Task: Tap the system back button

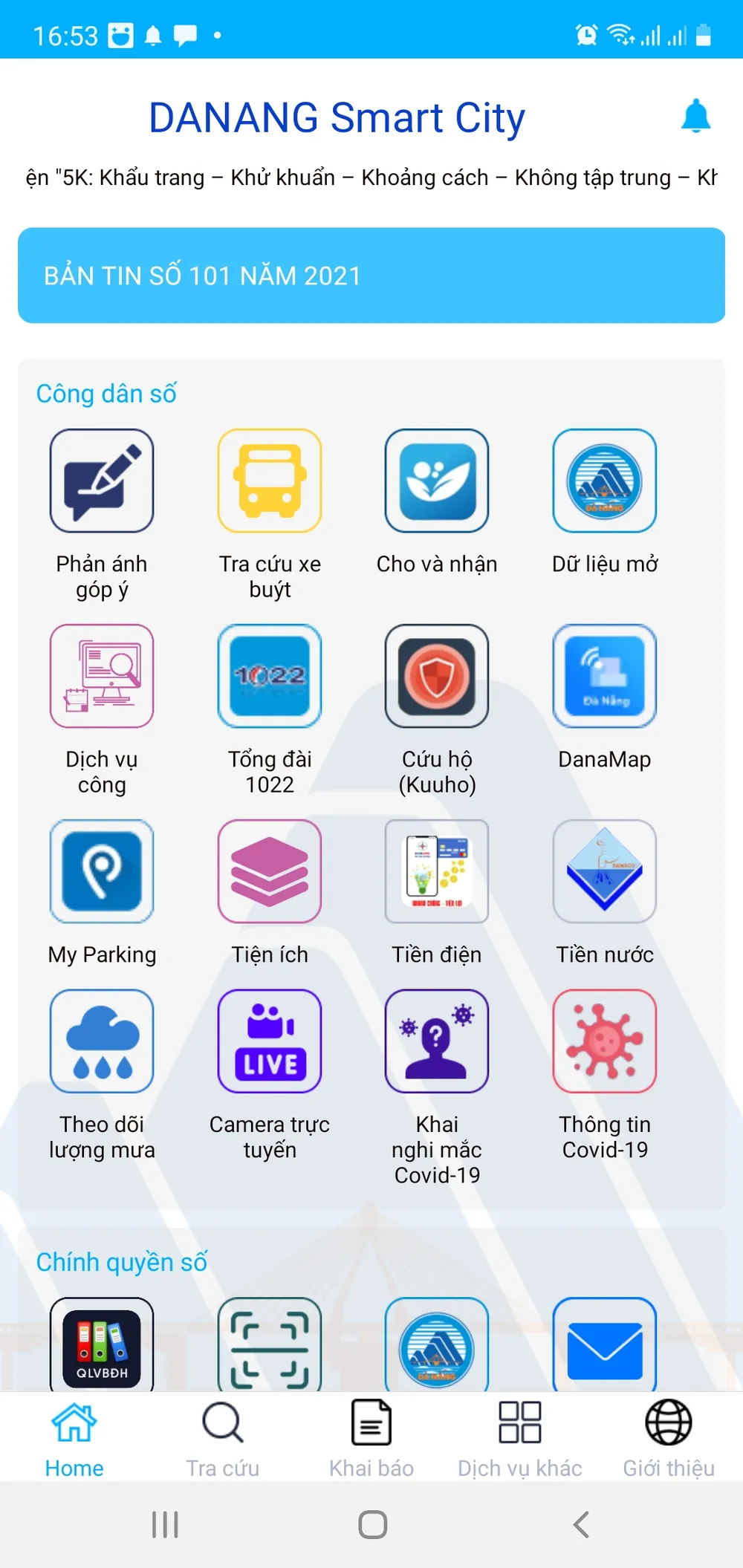Action: tap(581, 1525)
